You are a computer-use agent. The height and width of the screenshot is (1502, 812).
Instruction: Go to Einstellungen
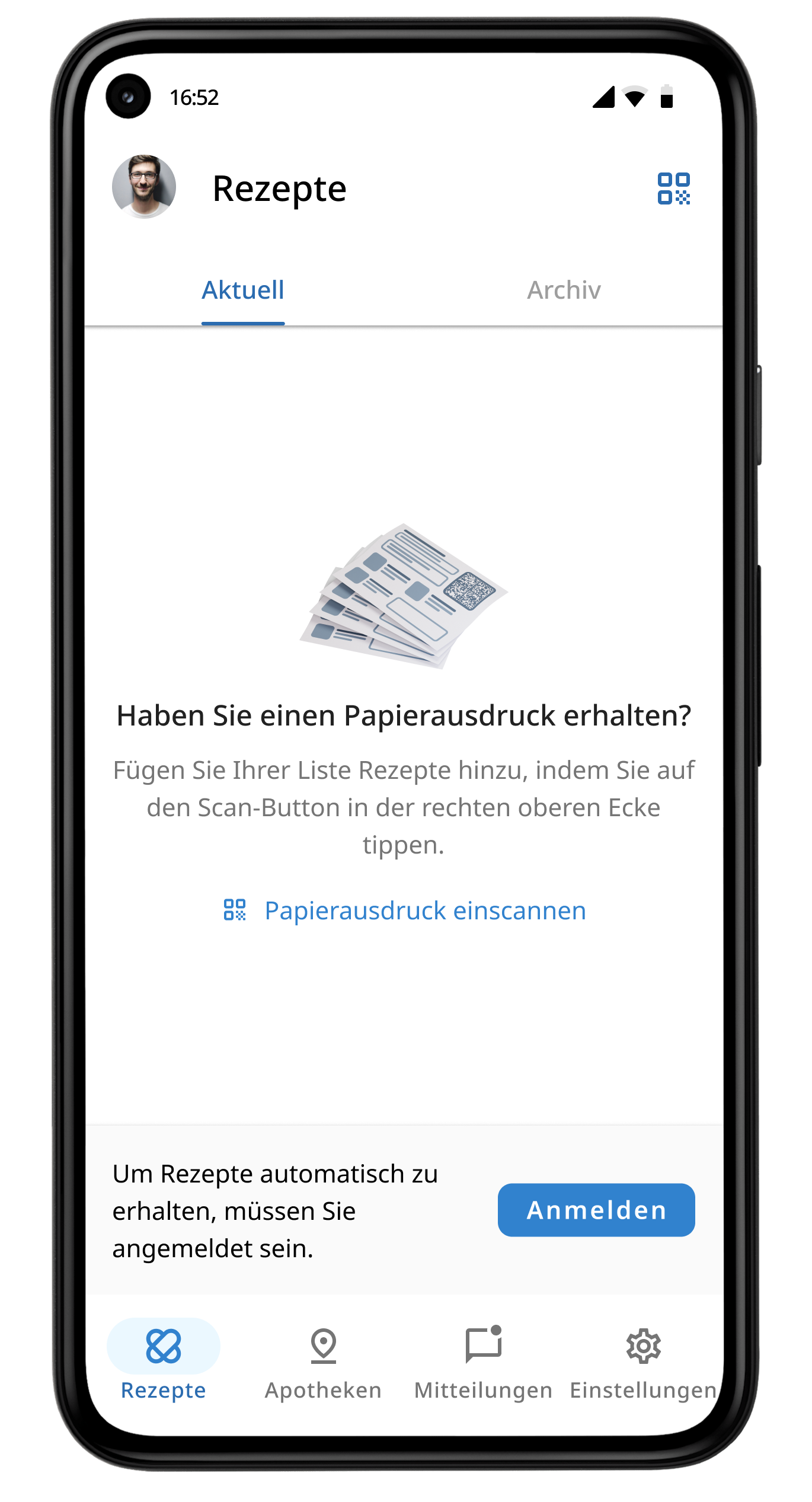[644, 1360]
